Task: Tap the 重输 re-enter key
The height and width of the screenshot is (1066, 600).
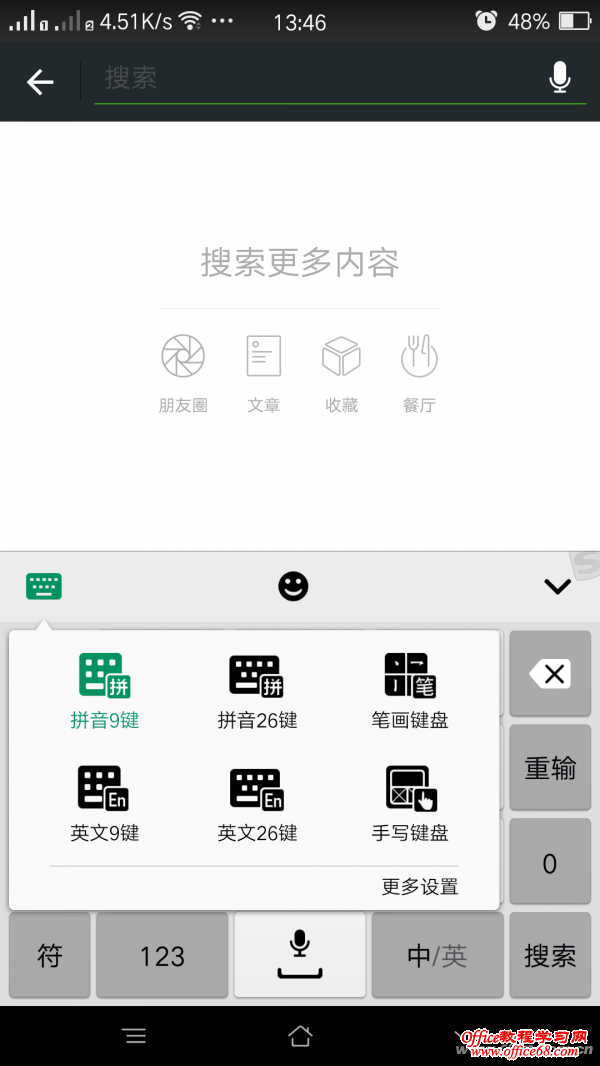Action: (550, 768)
